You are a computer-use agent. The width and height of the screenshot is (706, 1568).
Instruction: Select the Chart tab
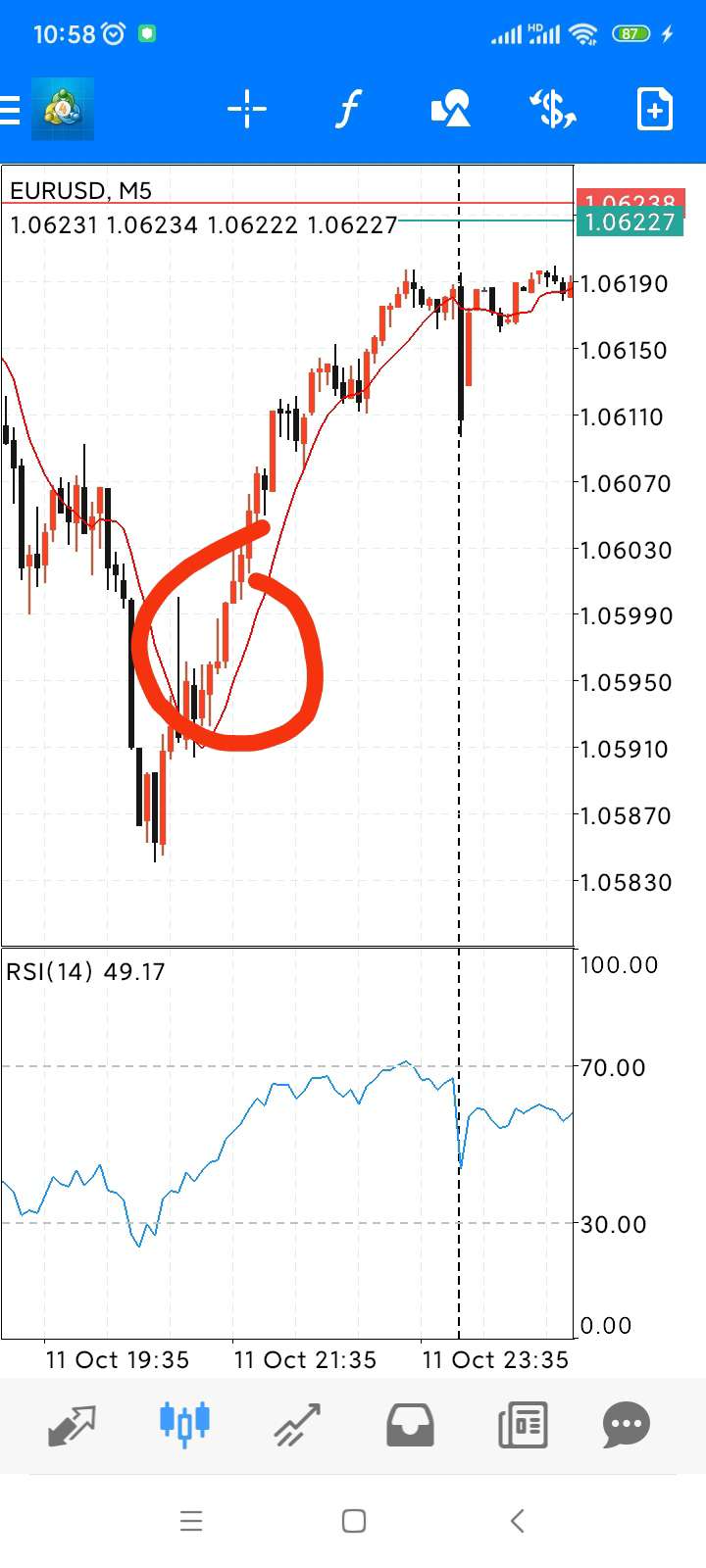click(x=184, y=1422)
